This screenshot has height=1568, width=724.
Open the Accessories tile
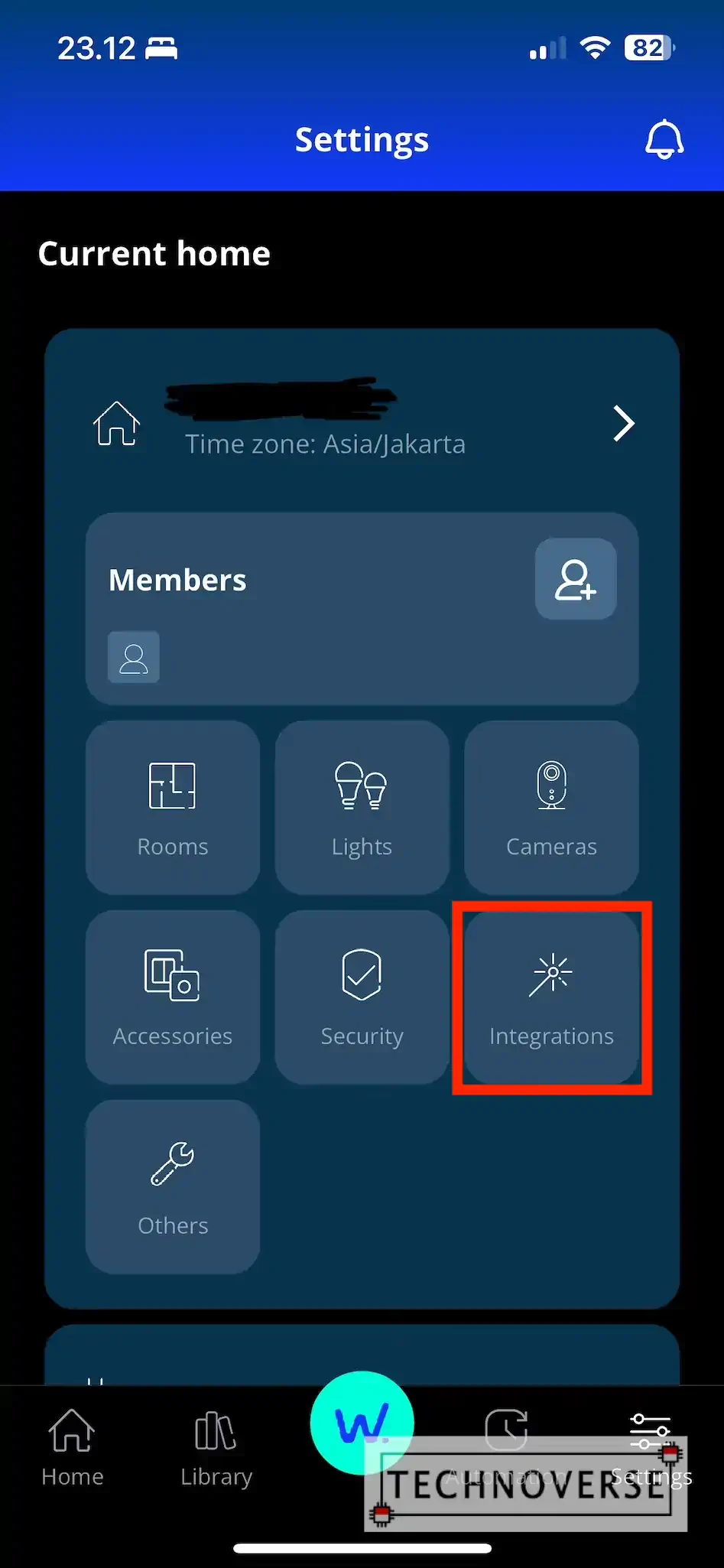tap(173, 997)
